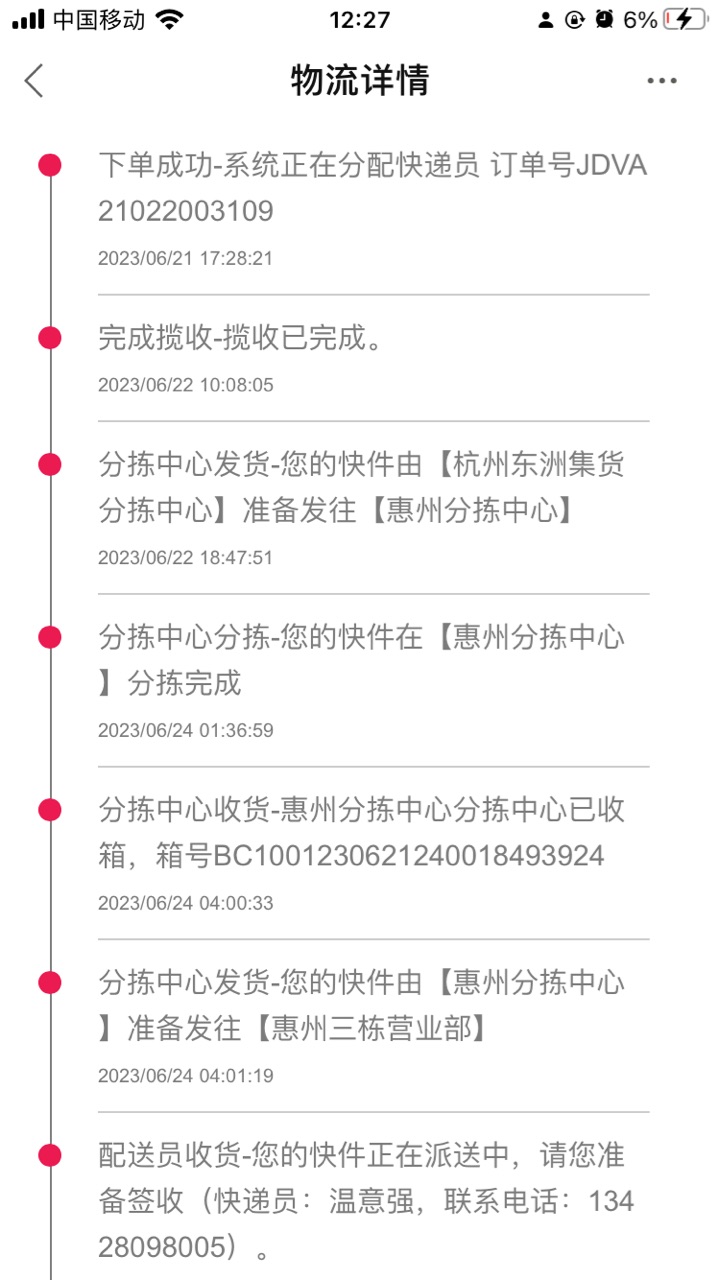Go back from the 物流详情 page
720x1280 pixels.
(x=34, y=81)
